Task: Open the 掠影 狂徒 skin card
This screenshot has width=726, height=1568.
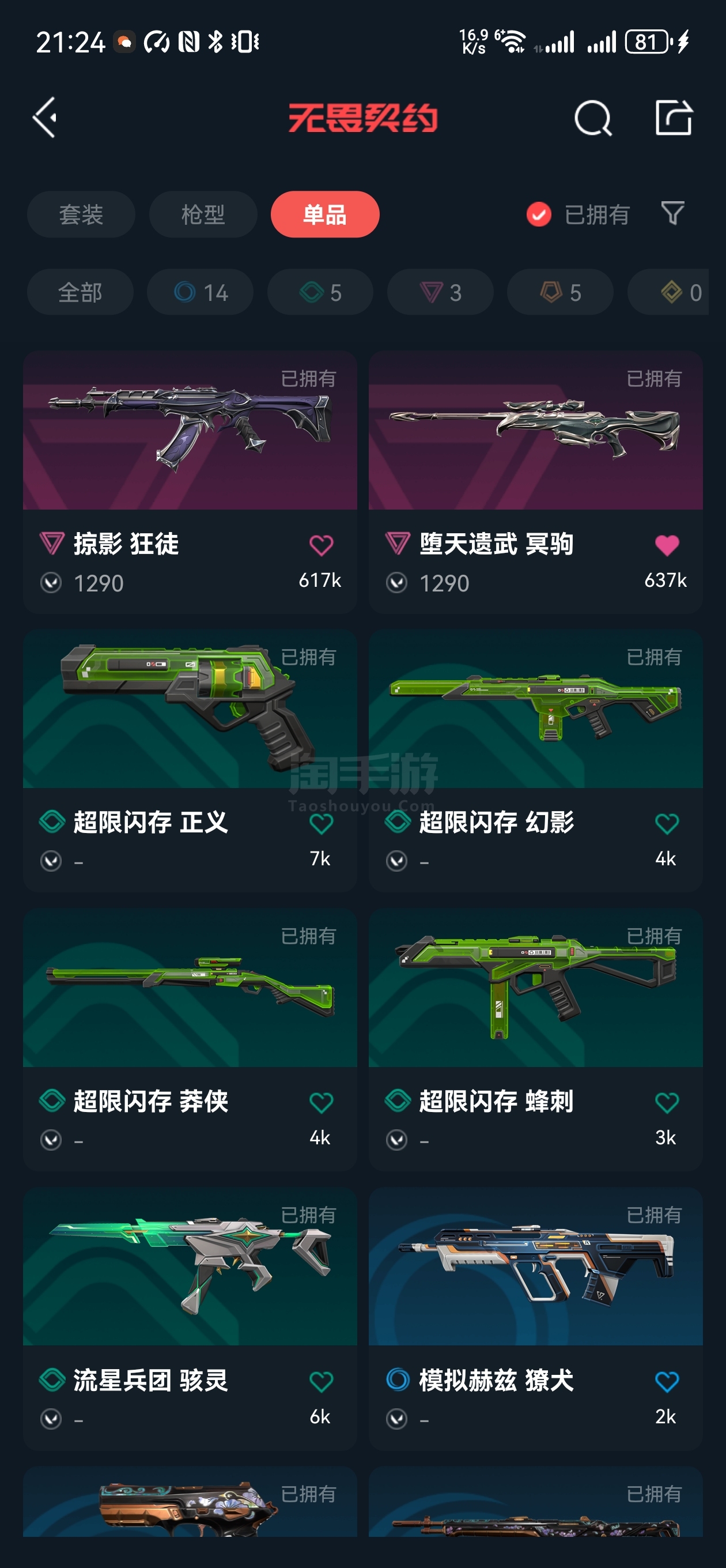Action: [x=190, y=481]
